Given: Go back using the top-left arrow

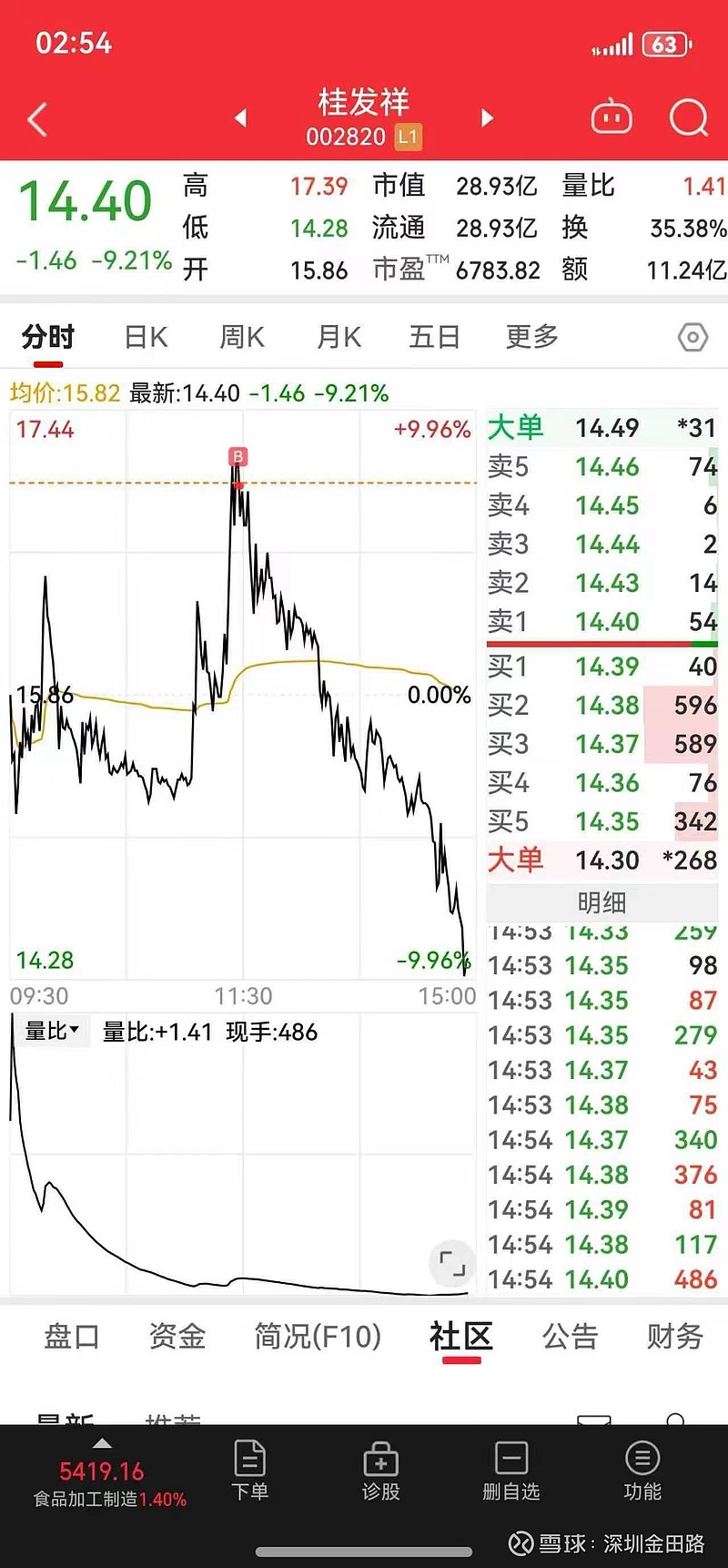Looking at the screenshot, I should click(x=37, y=119).
